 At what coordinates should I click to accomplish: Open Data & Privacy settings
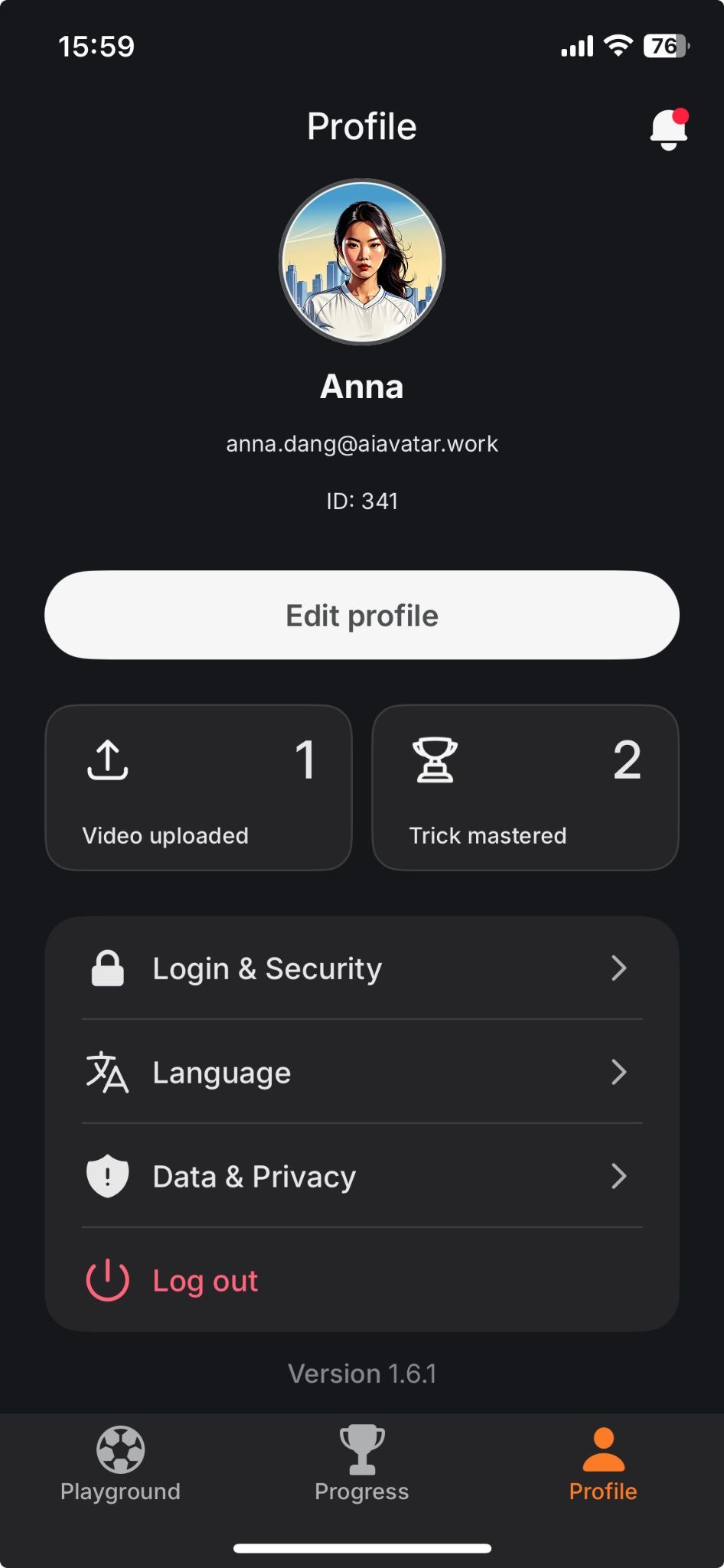362,1177
